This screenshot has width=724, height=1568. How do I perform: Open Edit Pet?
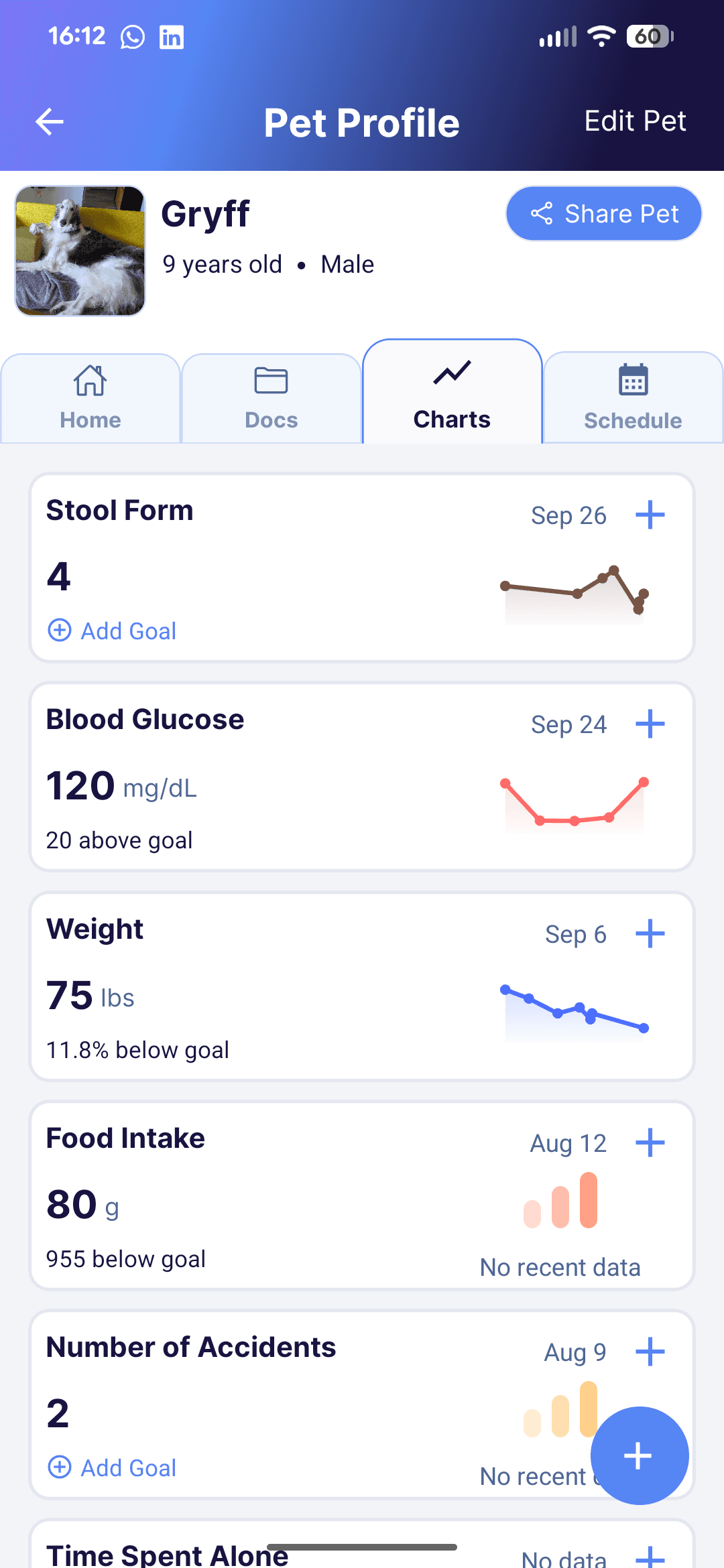634,121
